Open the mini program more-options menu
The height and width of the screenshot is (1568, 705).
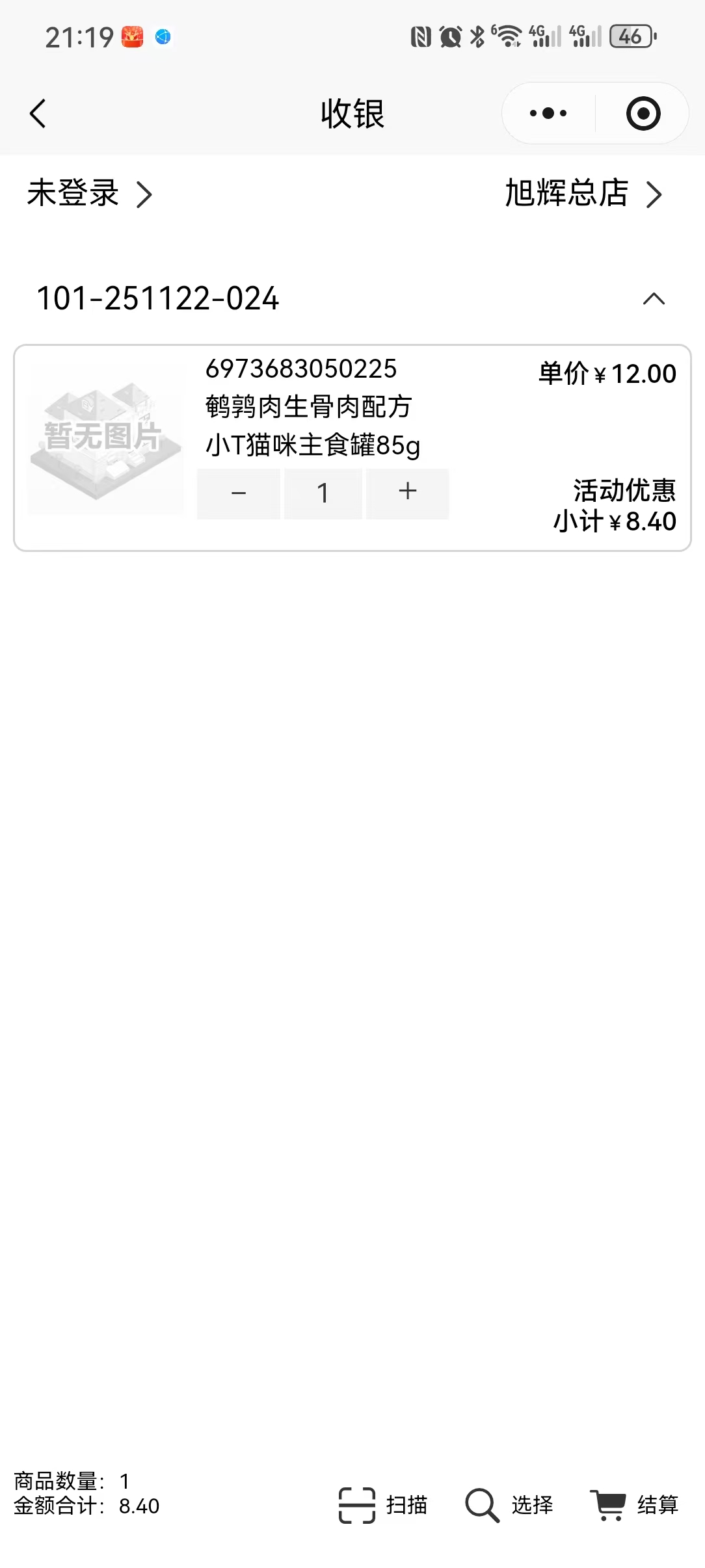tap(548, 114)
